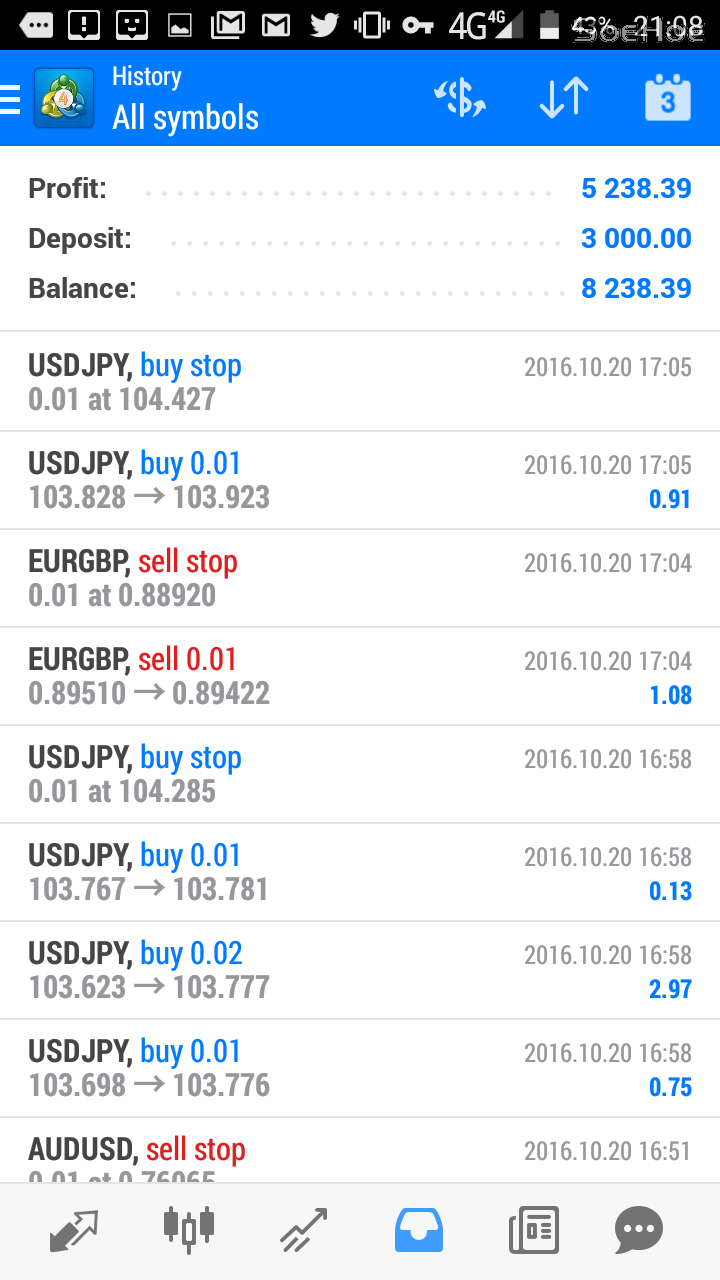Open the History tray icon
The image size is (720, 1280).
tap(419, 1230)
